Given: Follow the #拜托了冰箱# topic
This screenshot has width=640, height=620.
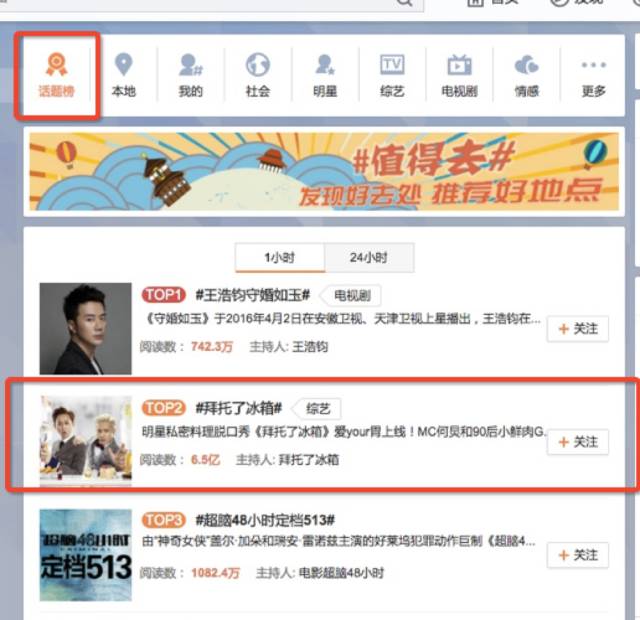Looking at the screenshot, I should coord(578,442).
